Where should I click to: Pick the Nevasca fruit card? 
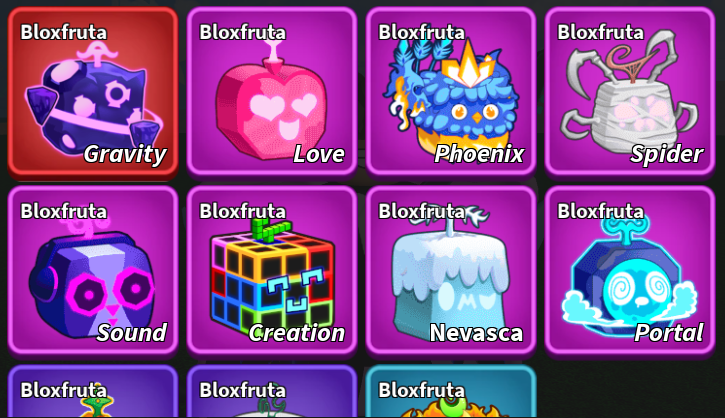(450, 270)
